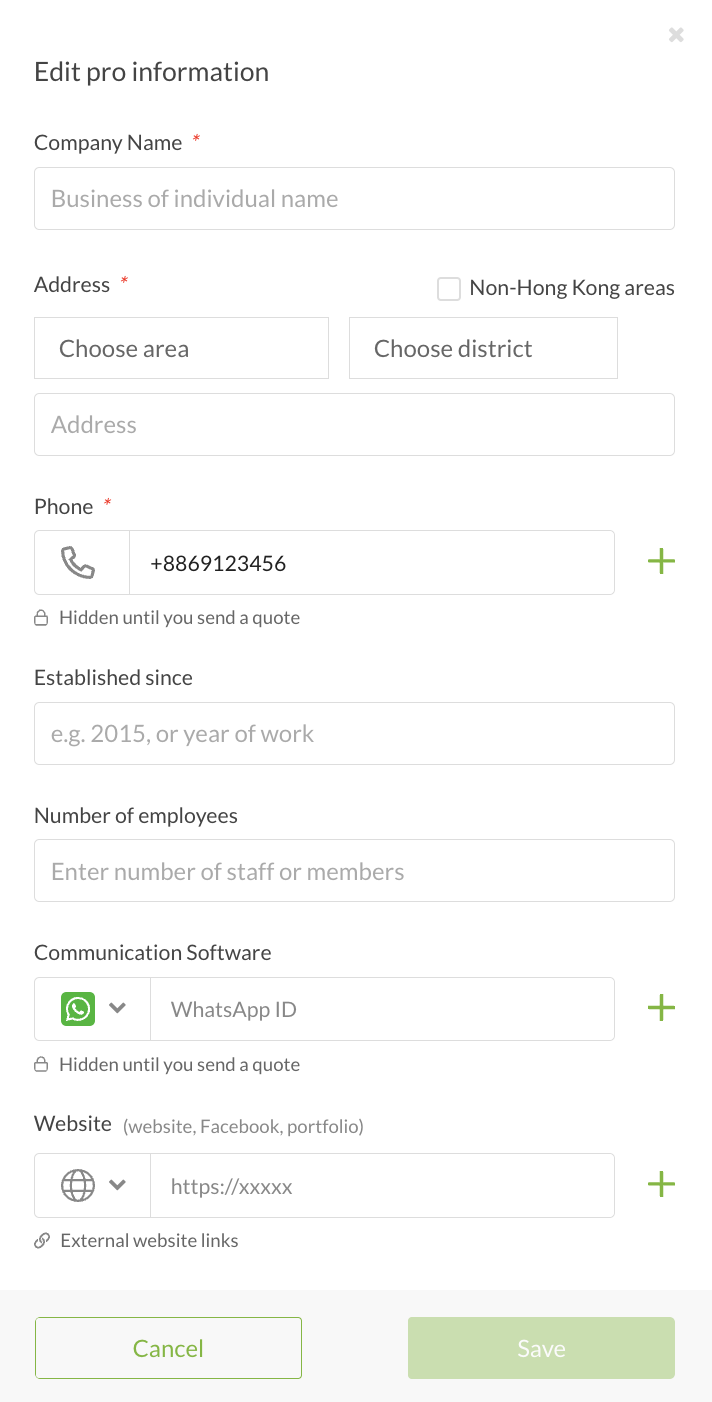
Task: Close the Edit pro information dialog
Action: point(676,35)
